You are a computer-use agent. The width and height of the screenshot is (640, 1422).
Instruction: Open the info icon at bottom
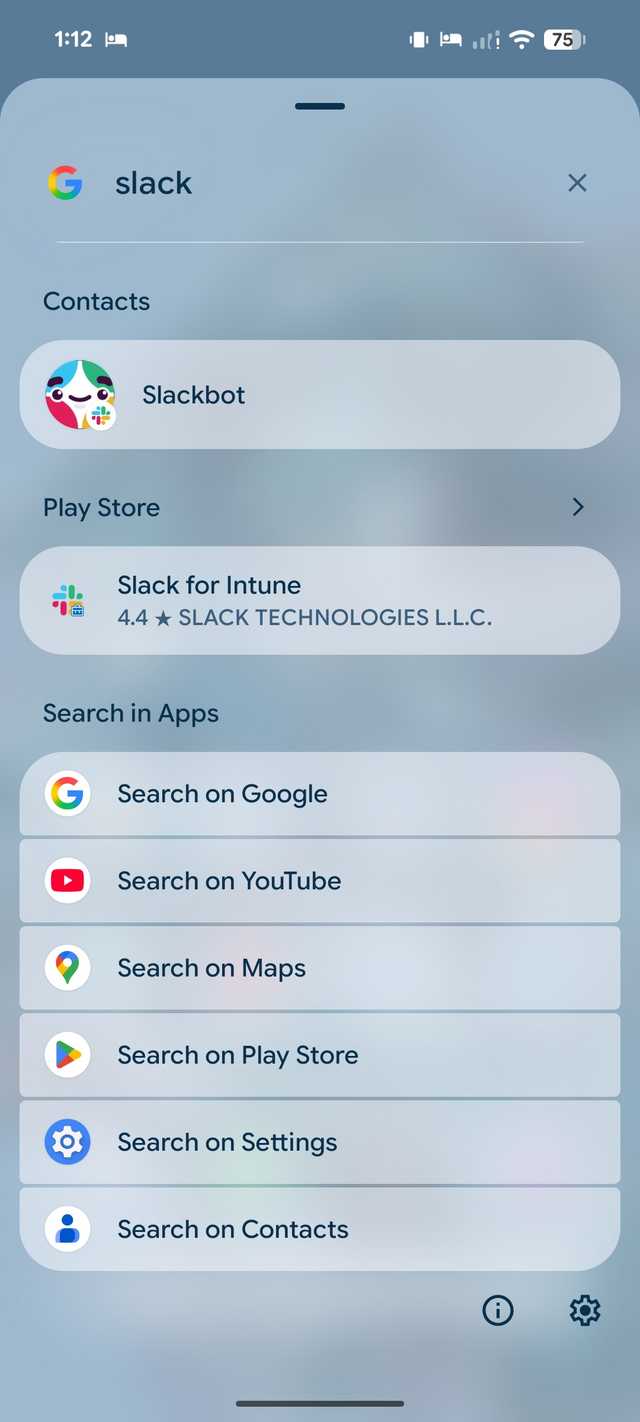click(498, 1310)
